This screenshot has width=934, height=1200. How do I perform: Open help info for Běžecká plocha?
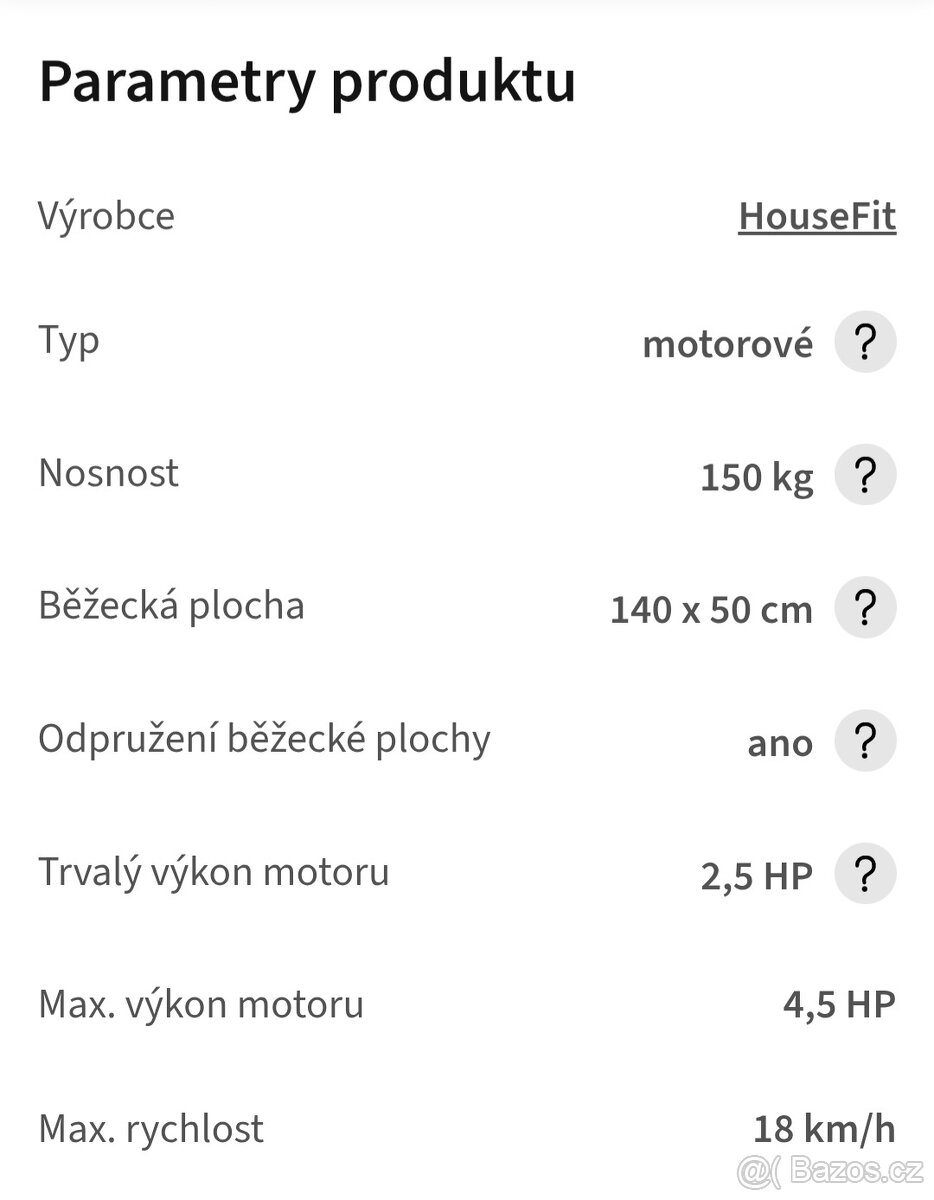pos(866,607)
